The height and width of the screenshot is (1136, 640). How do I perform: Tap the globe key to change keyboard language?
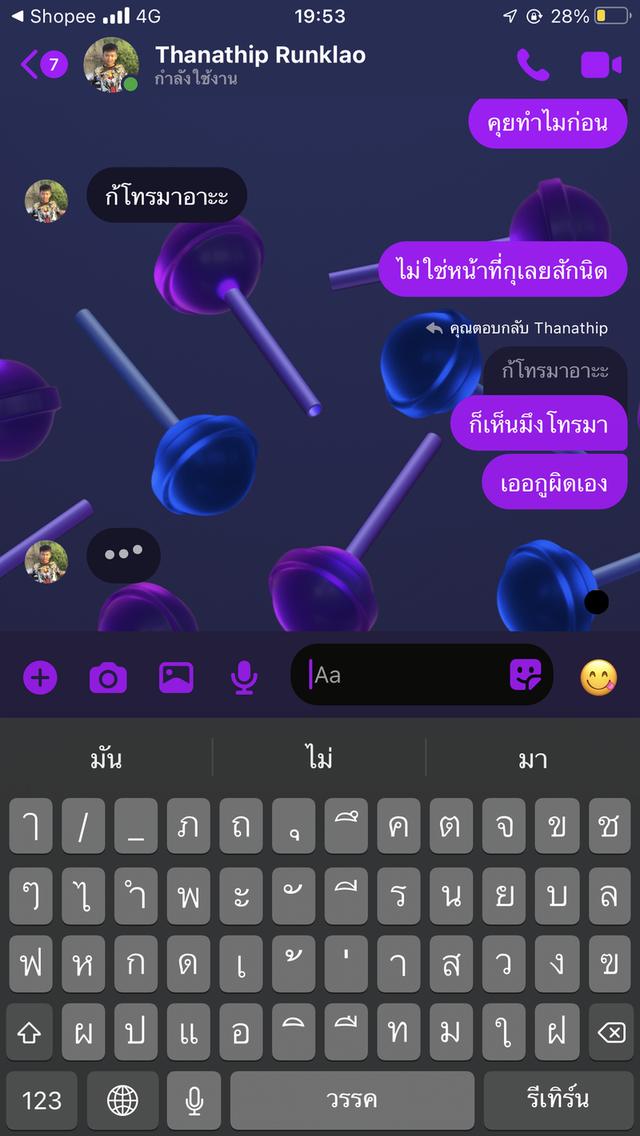tap(123, 1100)
